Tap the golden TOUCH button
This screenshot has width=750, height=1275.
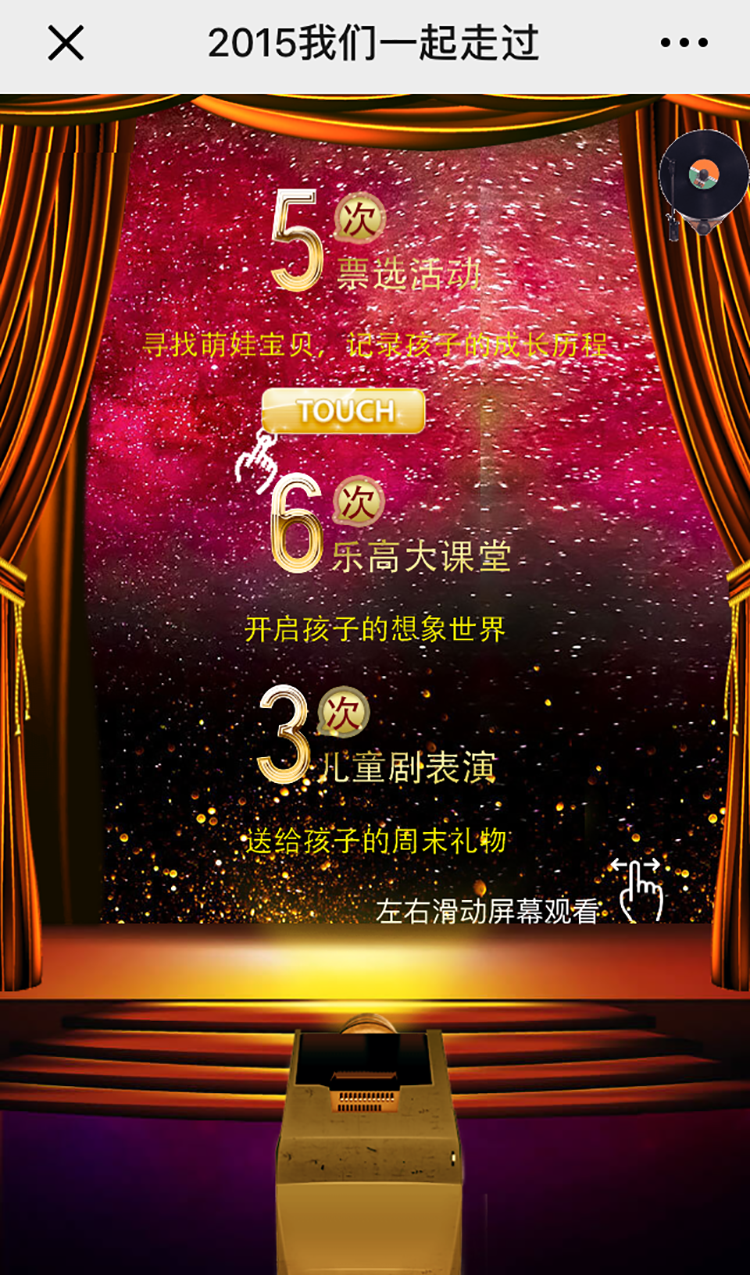(343, 411)
